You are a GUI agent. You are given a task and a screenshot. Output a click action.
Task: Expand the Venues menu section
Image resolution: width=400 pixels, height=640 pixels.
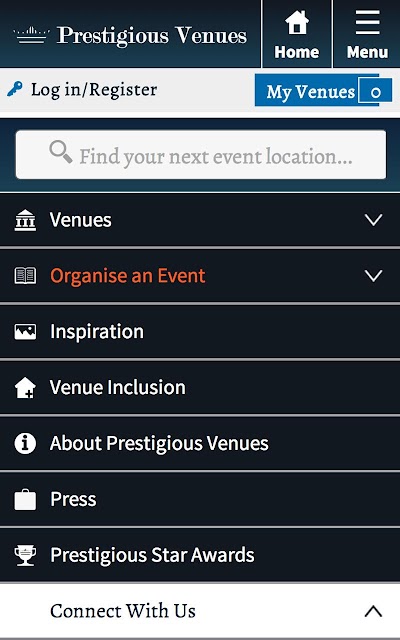tap(200, 220)
